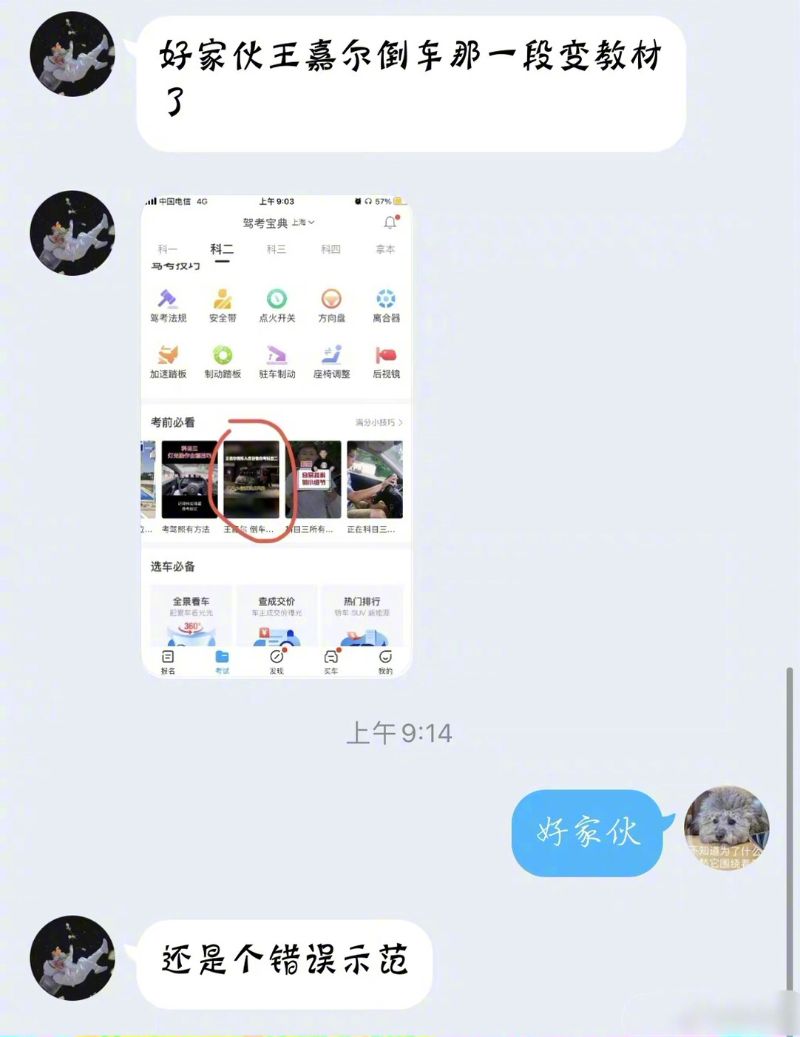Image resolution: width=800 pixels, height=1037 pixels.
Task: Open your own dog avatar profile
Action: (x=727, y=828)
